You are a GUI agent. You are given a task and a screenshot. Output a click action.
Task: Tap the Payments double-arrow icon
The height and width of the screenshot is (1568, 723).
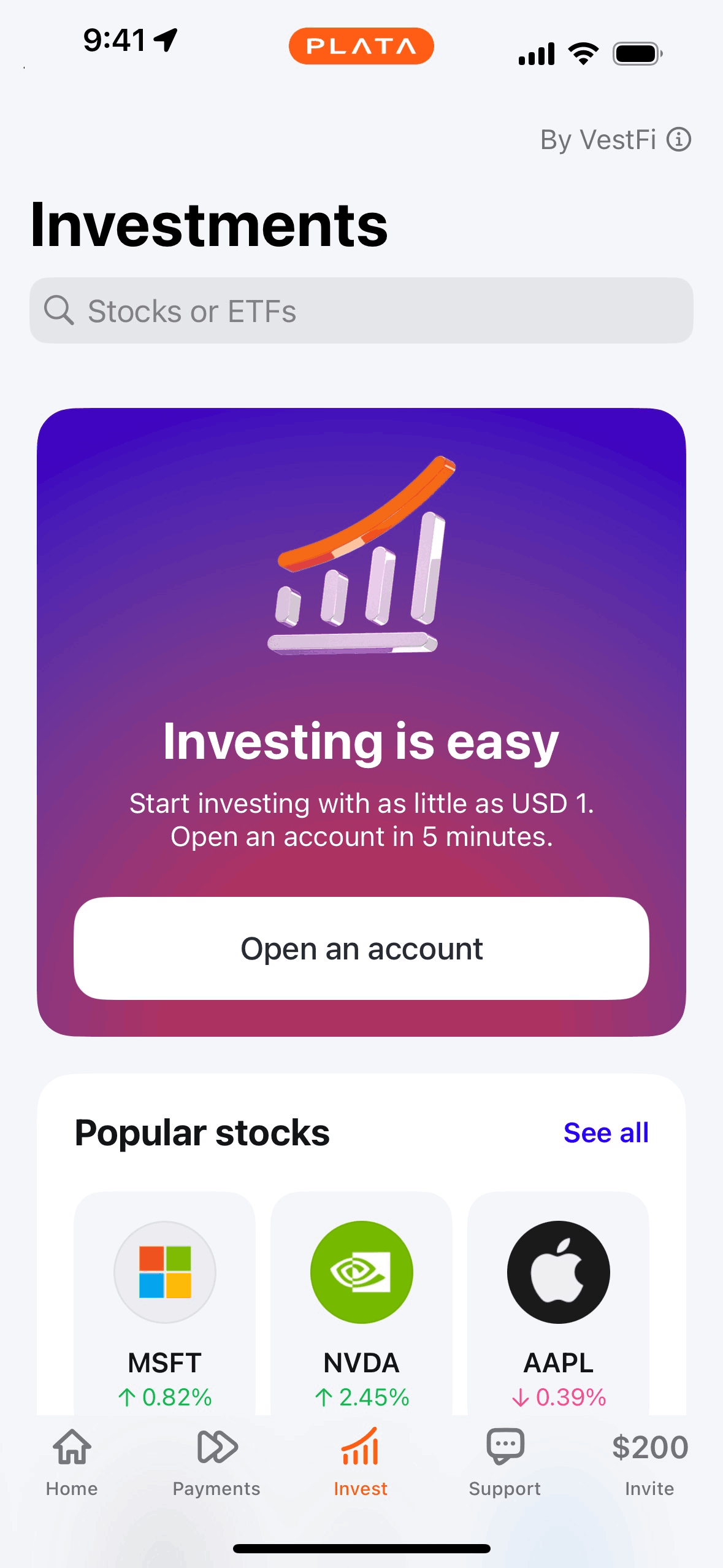click(x=216, y=1448)
